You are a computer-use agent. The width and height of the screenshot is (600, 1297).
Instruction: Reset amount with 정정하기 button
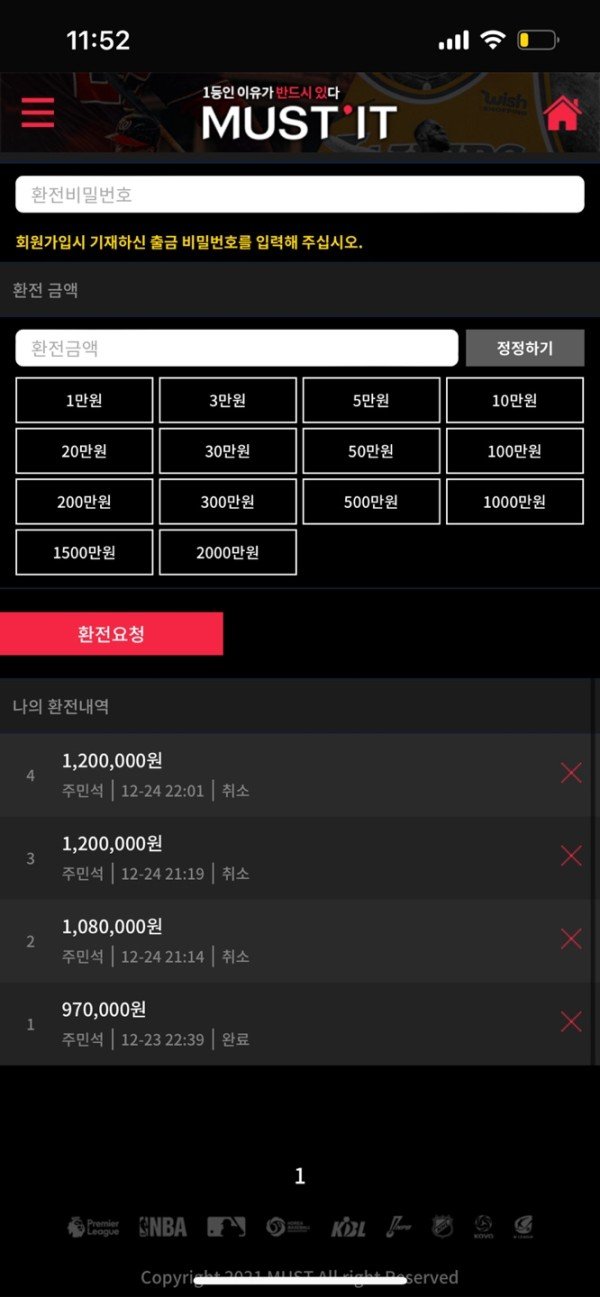tap(525, 348)
